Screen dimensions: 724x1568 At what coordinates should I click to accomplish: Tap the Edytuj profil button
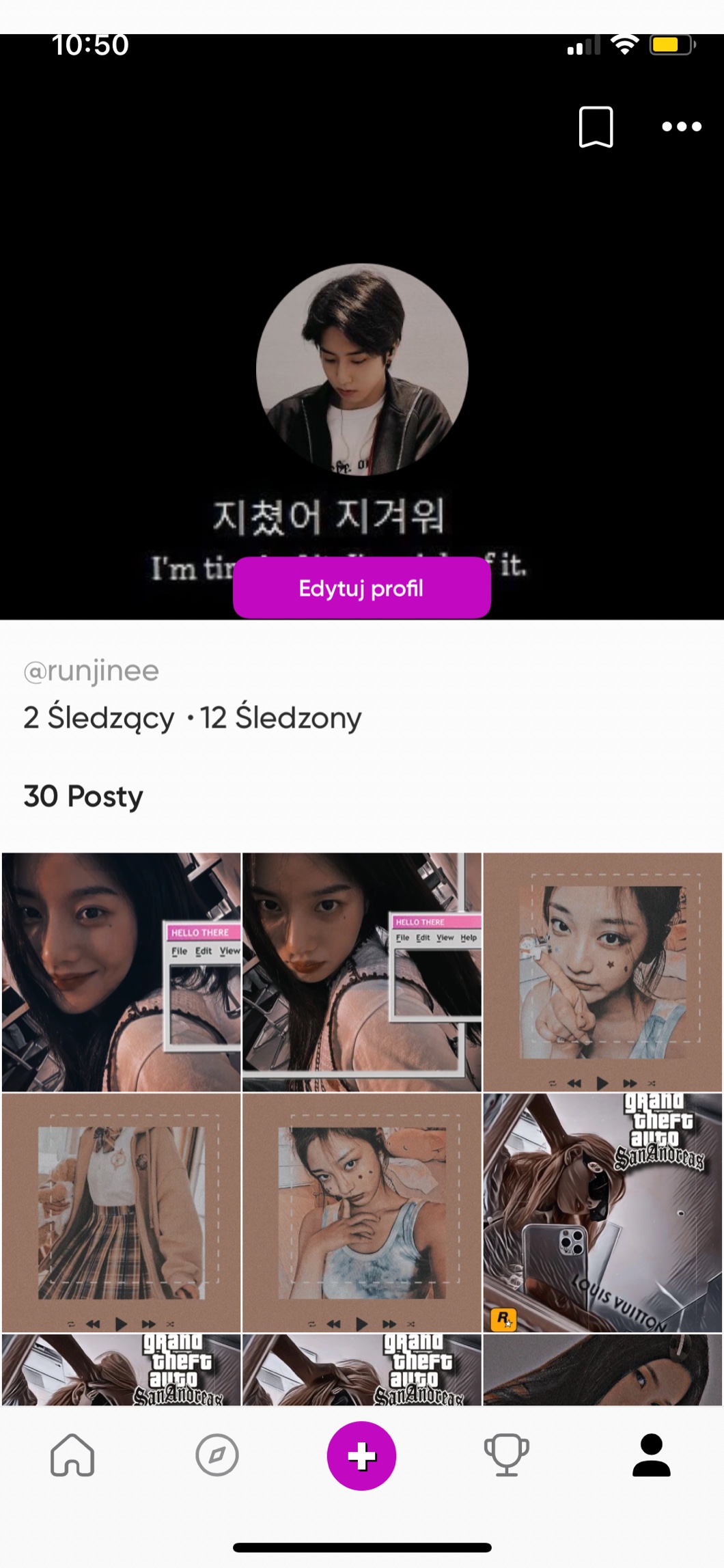click(x=361, y=588)
